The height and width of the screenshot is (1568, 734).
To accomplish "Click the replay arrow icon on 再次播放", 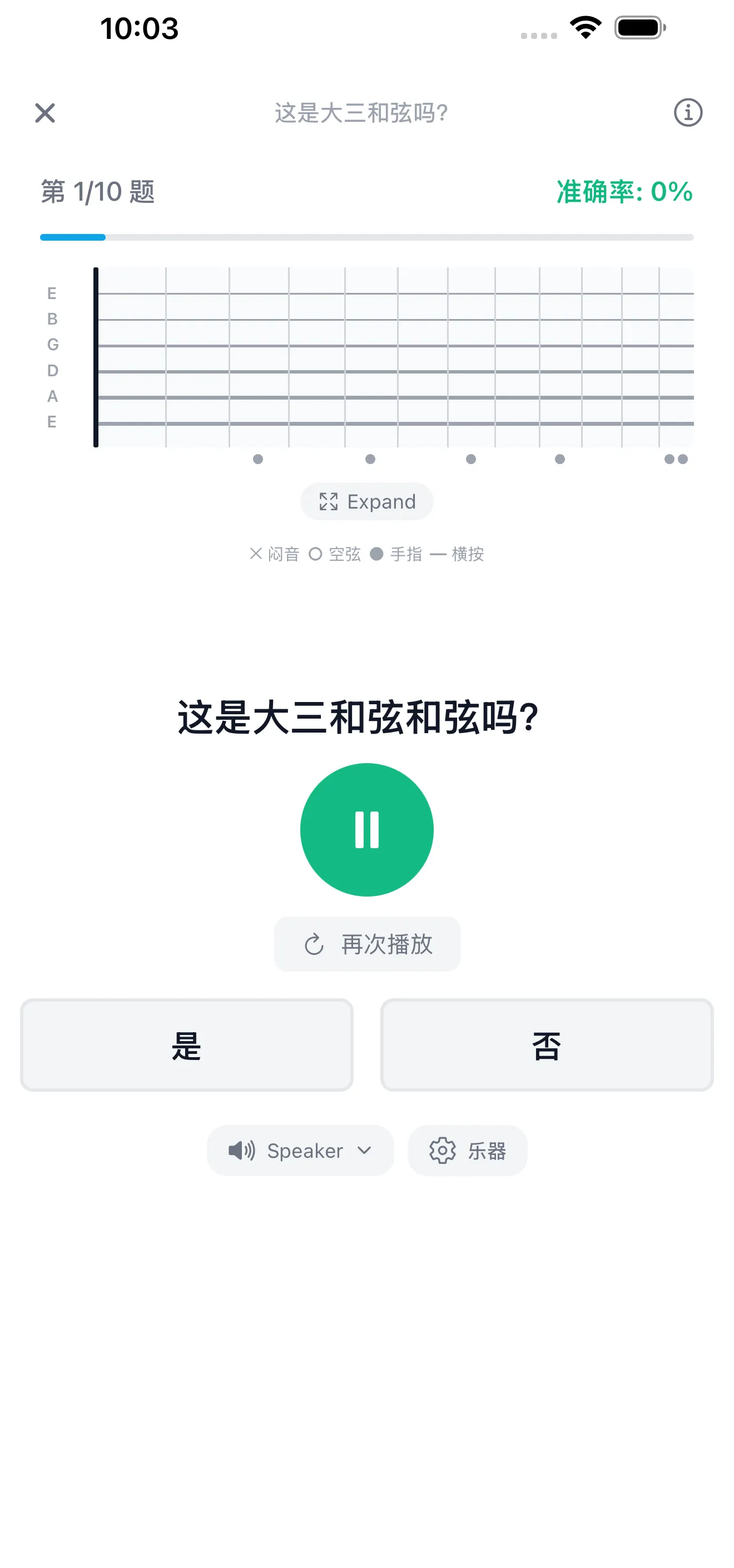I will pos(313,944).
